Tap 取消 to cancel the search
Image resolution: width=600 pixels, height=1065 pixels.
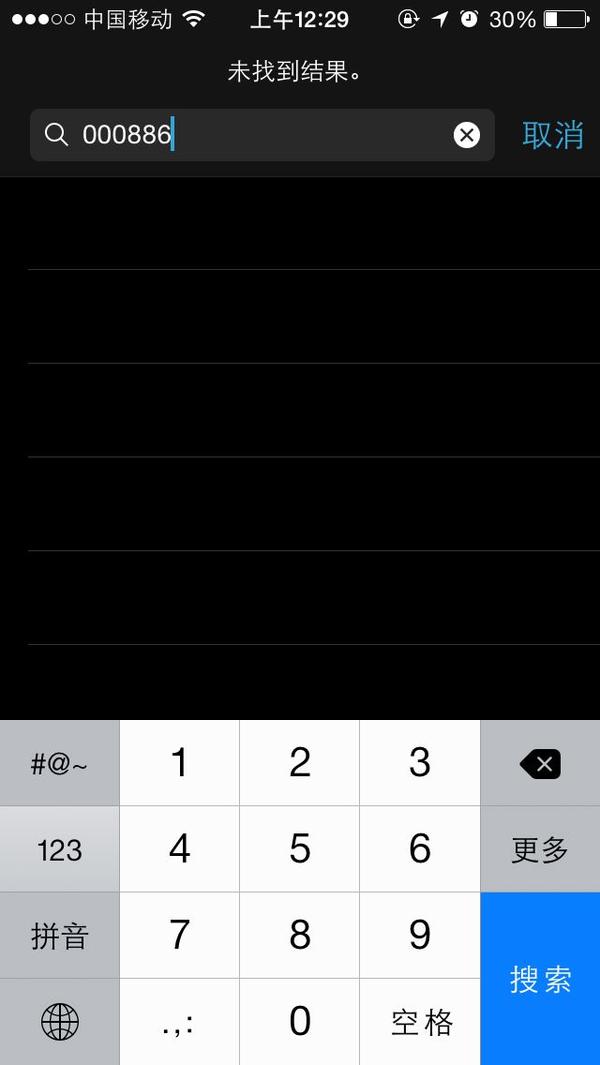click(x=552, y=135)
